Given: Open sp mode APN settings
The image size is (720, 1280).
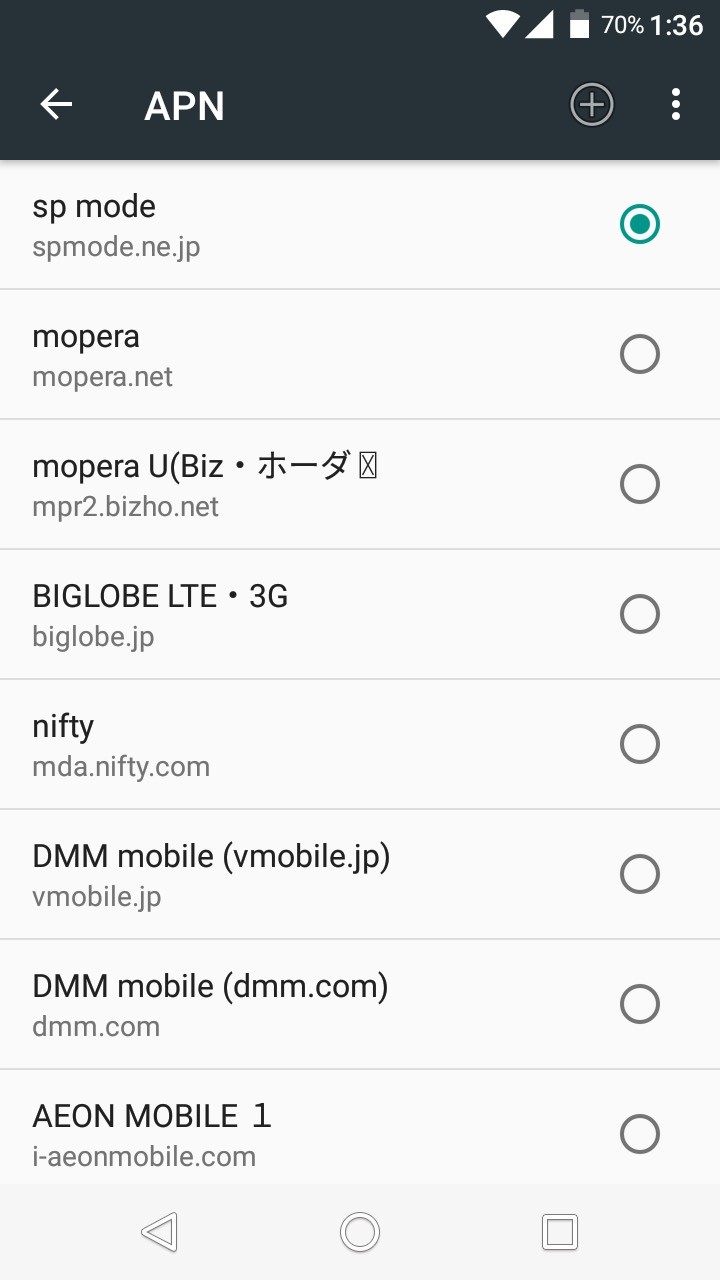Looking at the screenshot, I should coord(300,225).
